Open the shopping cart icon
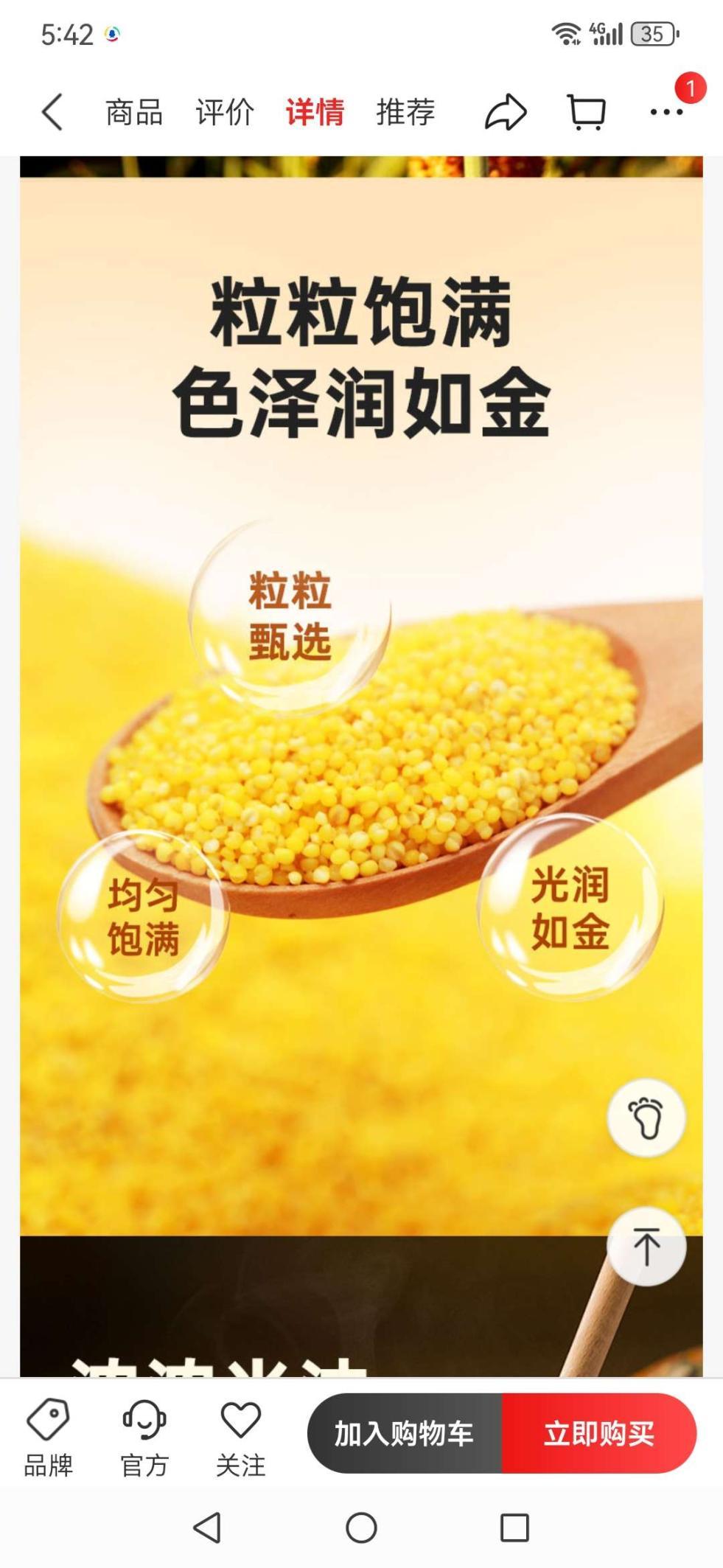This screenshot has width=723, height=1568. (x=587, y=112)
